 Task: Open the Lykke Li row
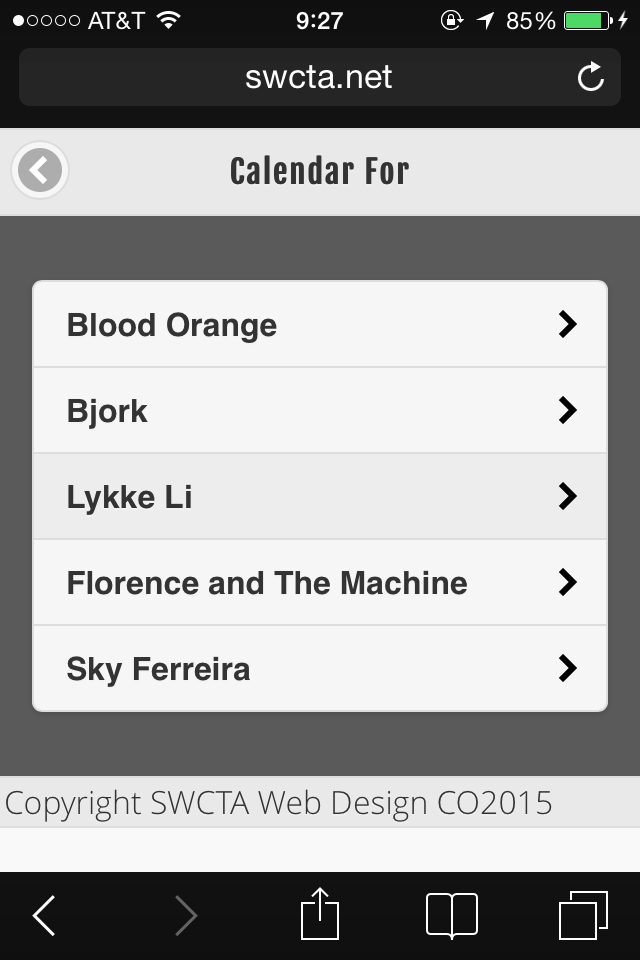(x=320, y=497)
